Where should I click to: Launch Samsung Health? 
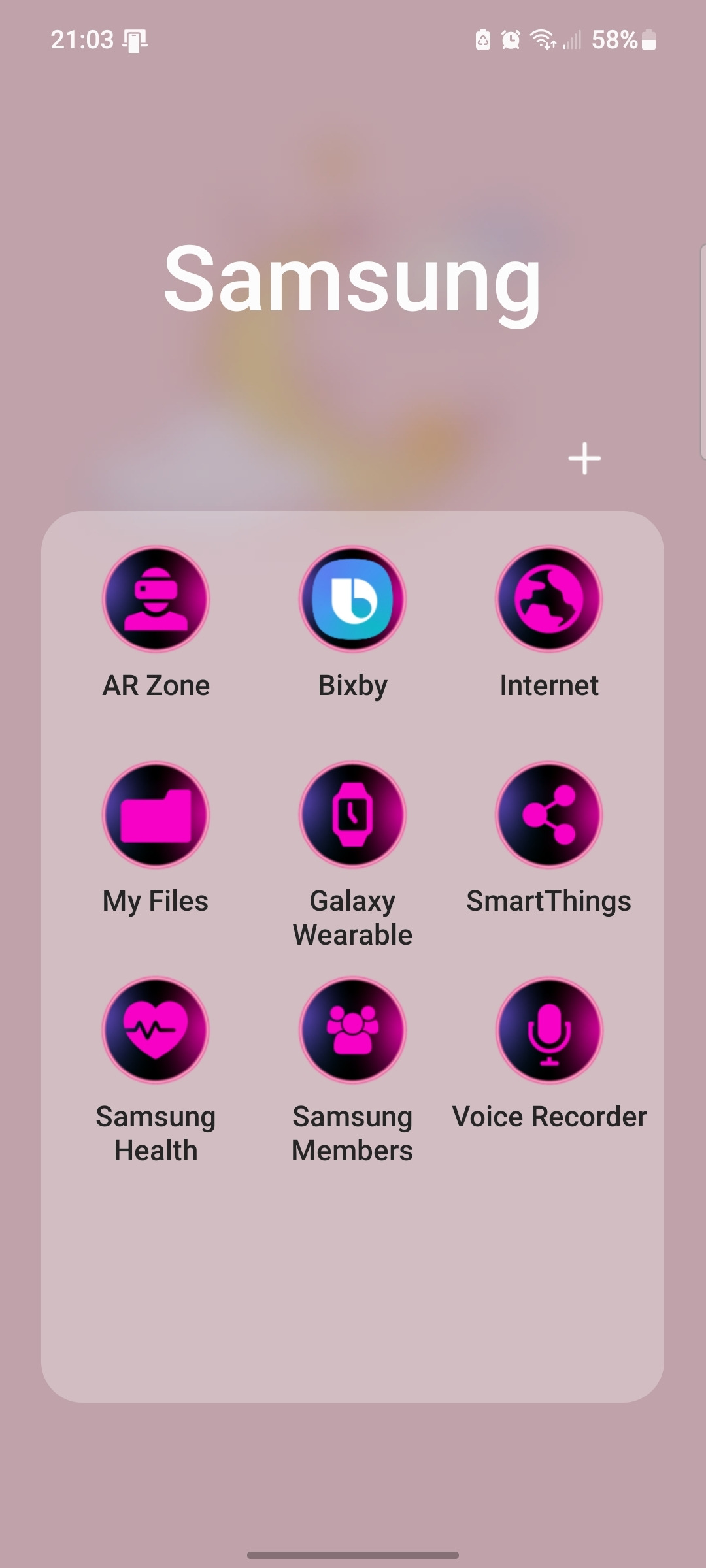155,1030
